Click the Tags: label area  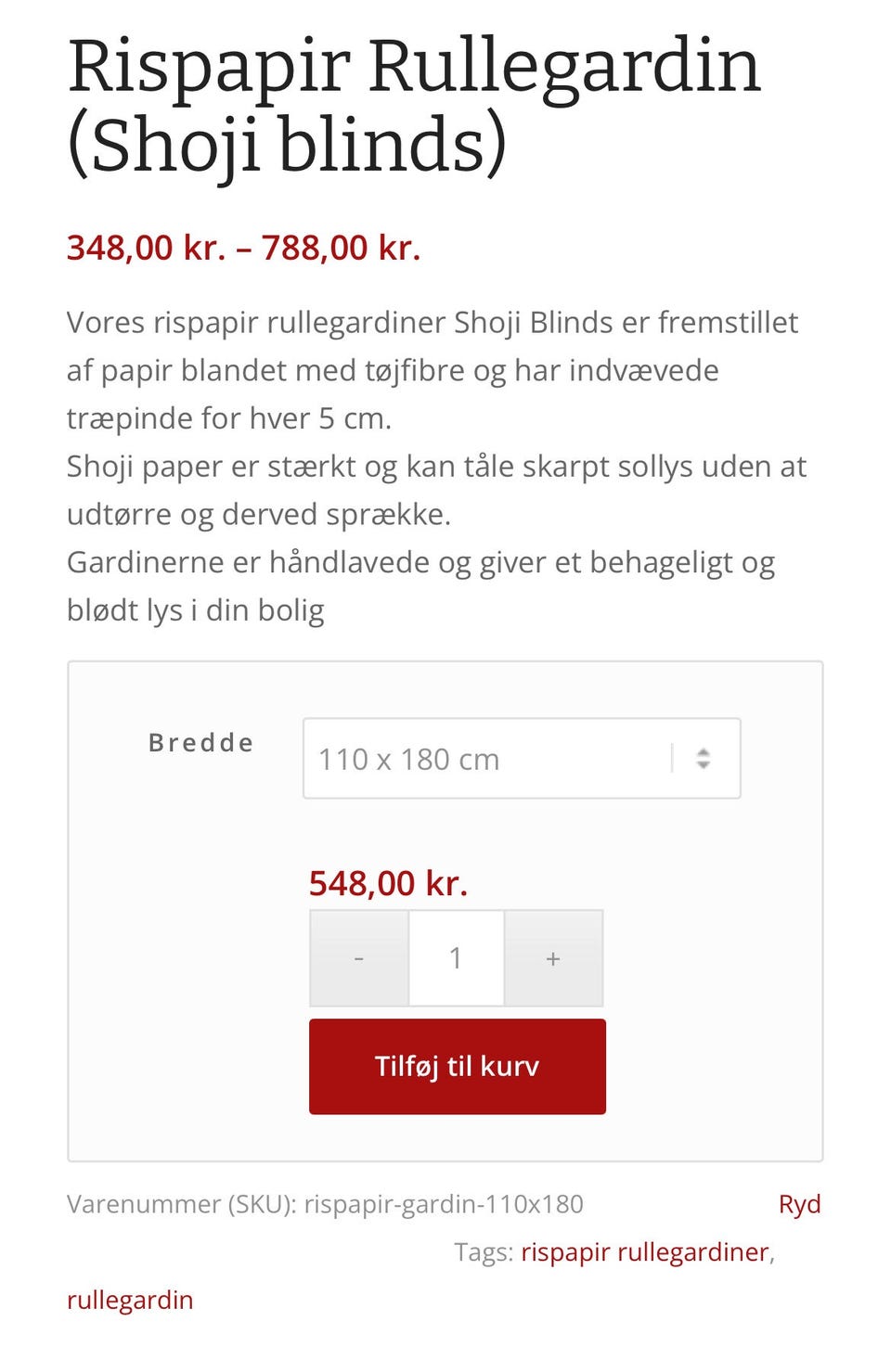tap(483, 1251)
